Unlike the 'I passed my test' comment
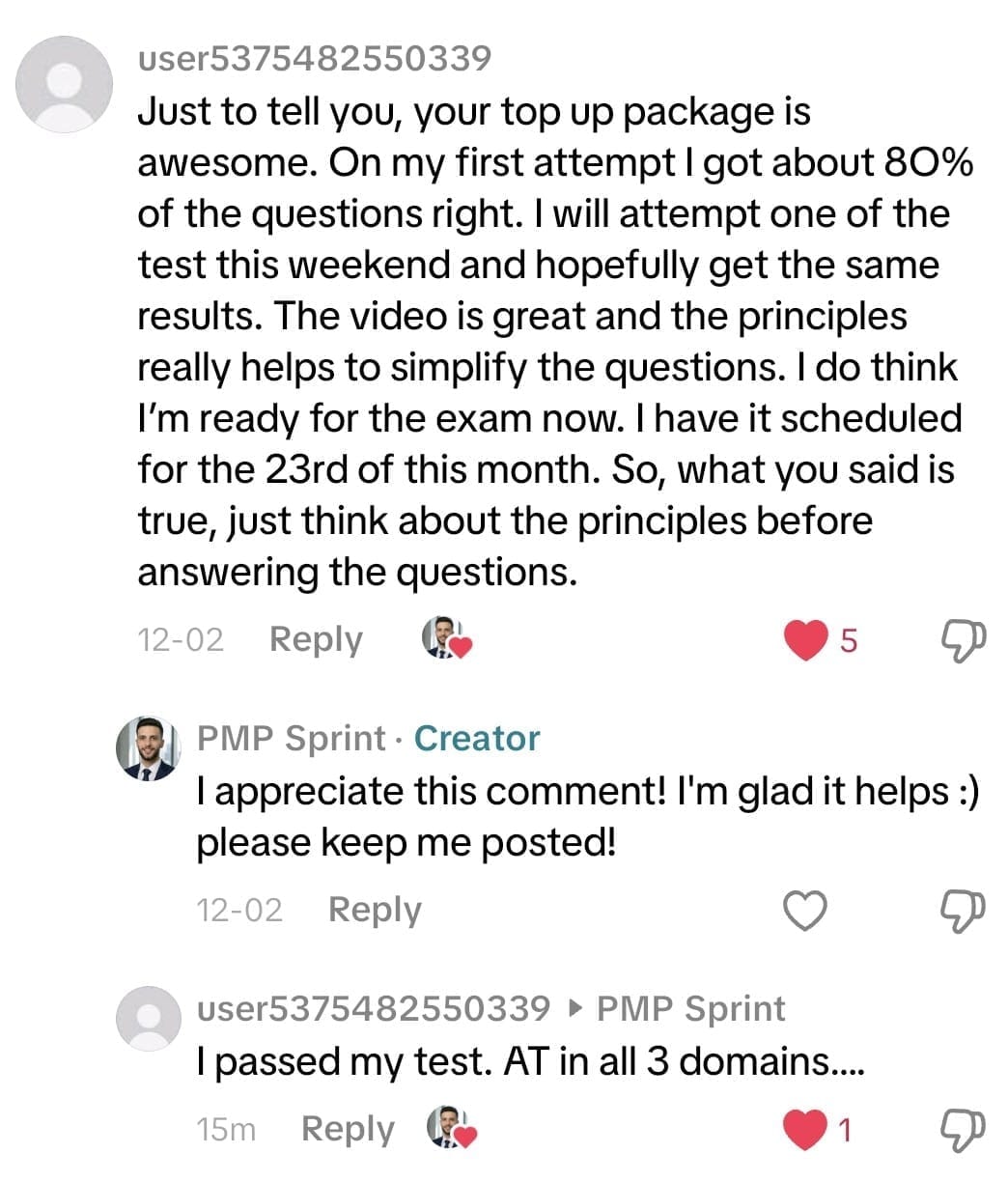 805,1129
